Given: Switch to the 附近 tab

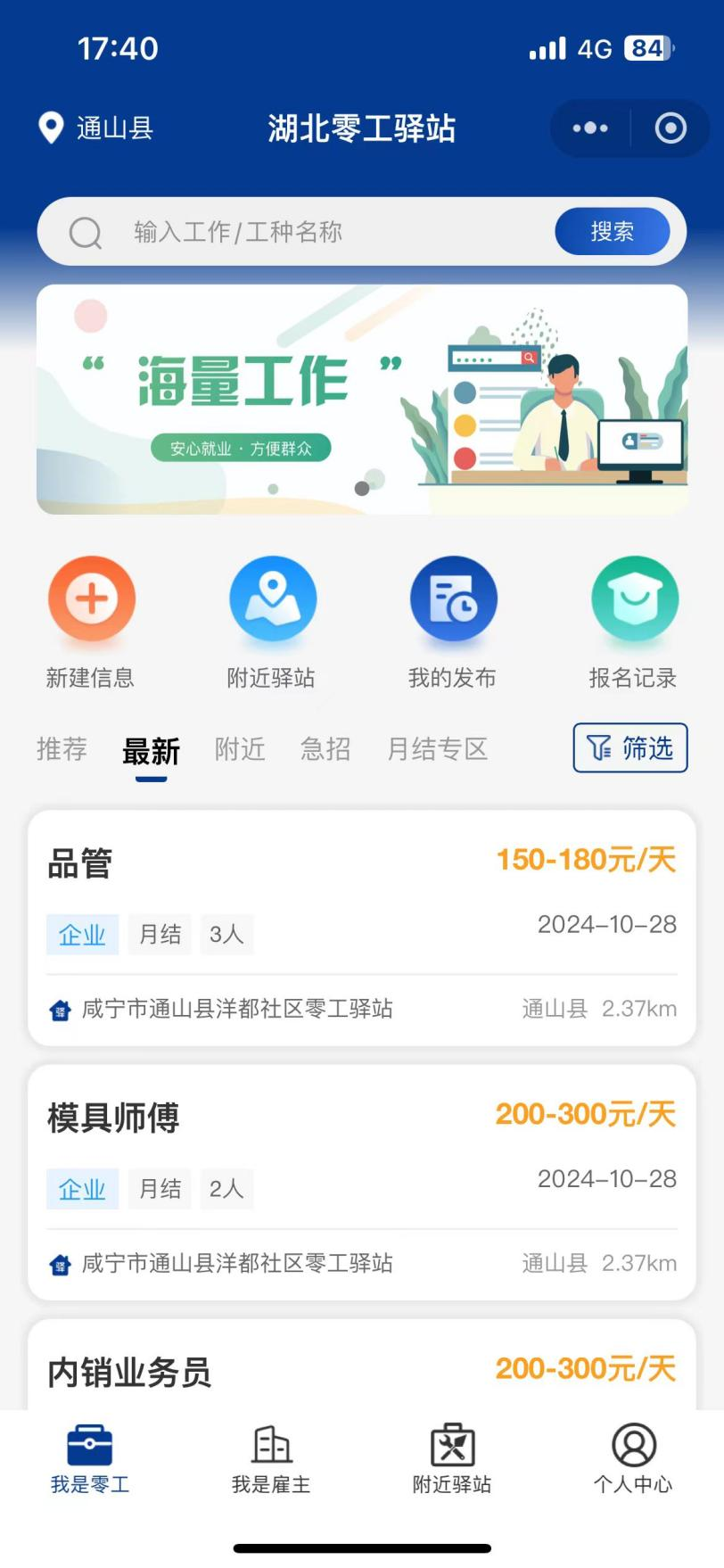Looking at the screenshot, I should pyautogui.click(x=240, y=748).
